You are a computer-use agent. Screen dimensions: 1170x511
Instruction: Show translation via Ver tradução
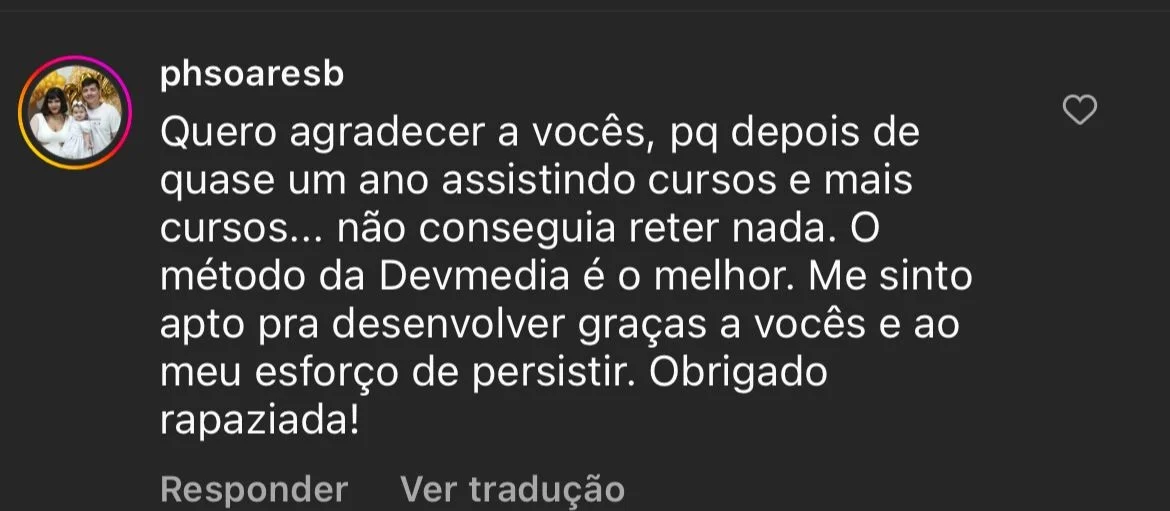(512, 489)
